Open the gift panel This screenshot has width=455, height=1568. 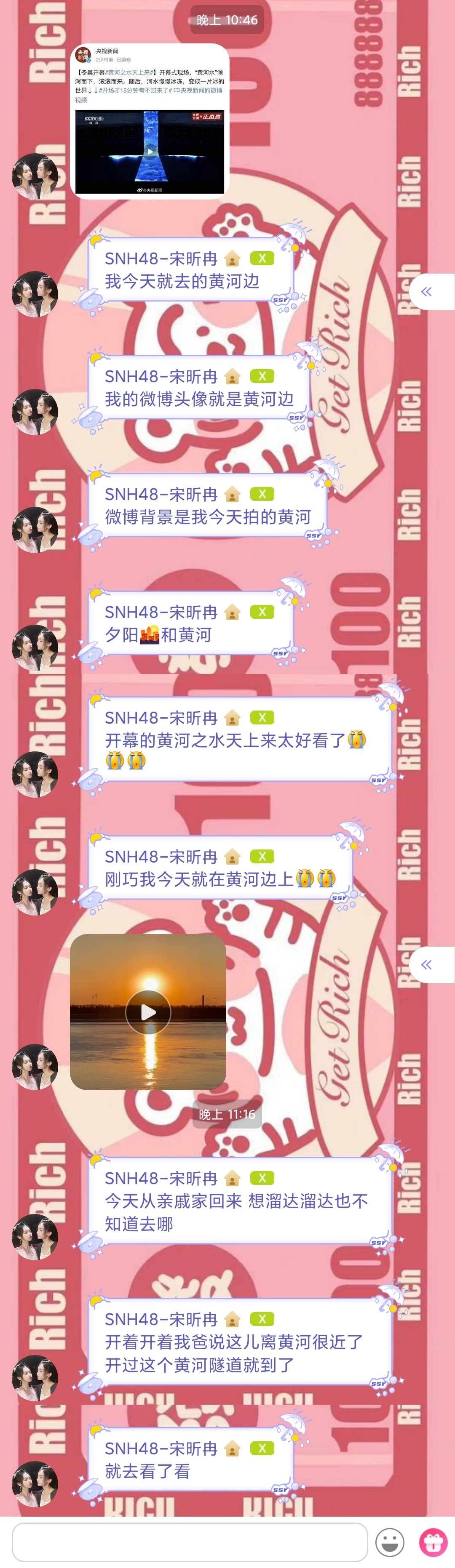433,1542
